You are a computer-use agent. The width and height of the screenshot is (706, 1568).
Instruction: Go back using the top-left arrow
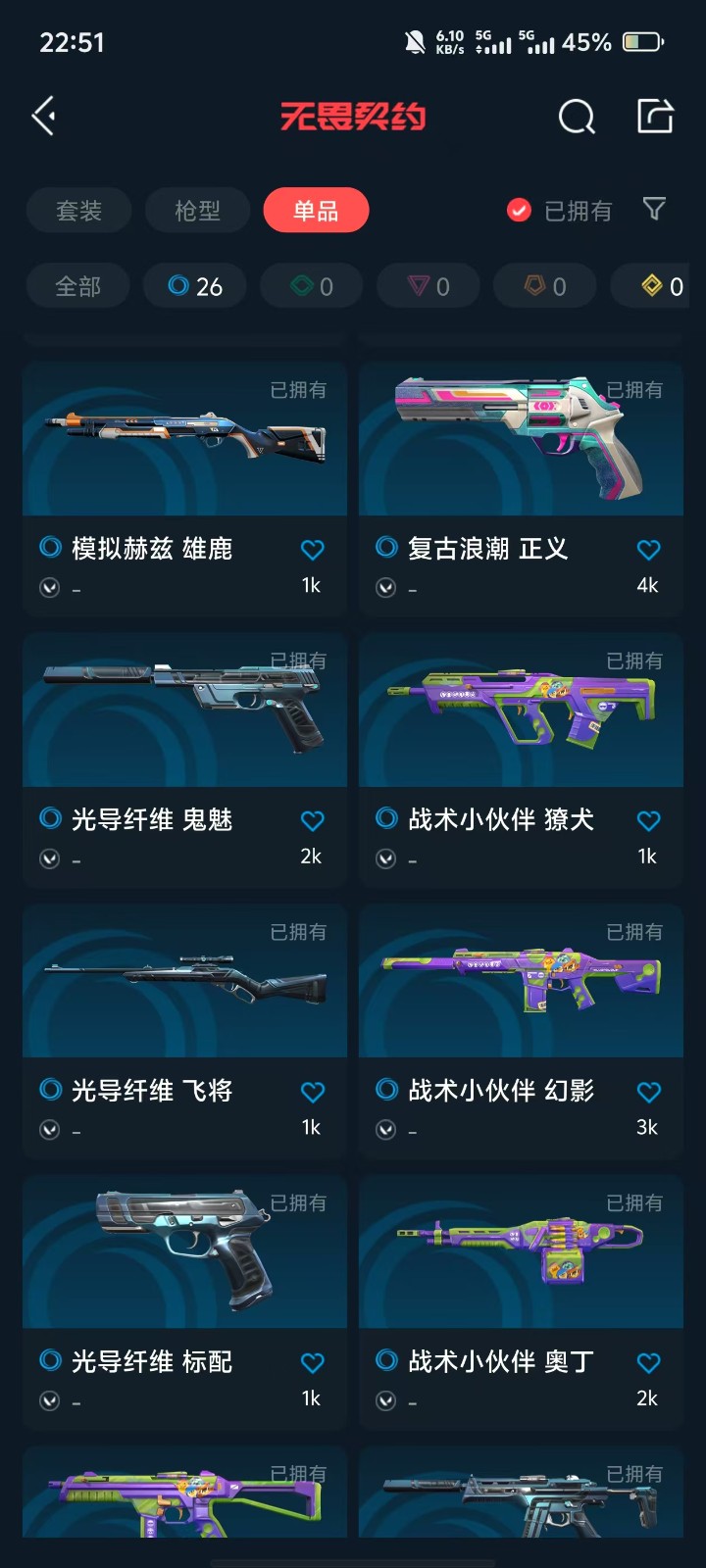(x=44, y=117)
